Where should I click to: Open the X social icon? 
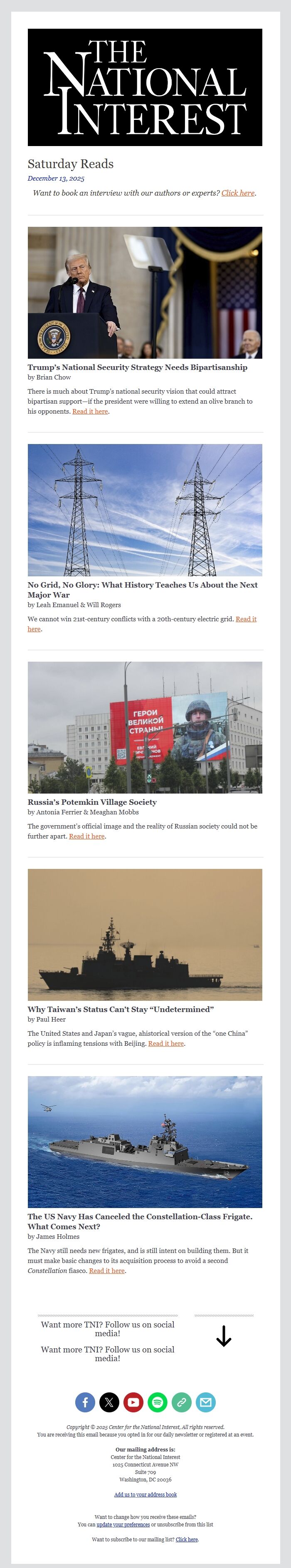tap(109, 1402)
